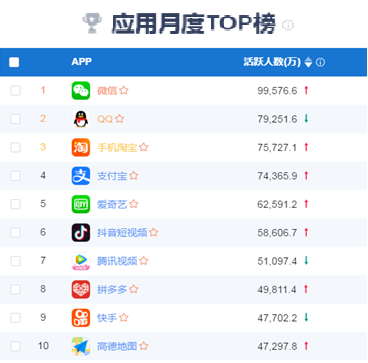Tick the checkbox next to 拼多多

click(15, 289)
